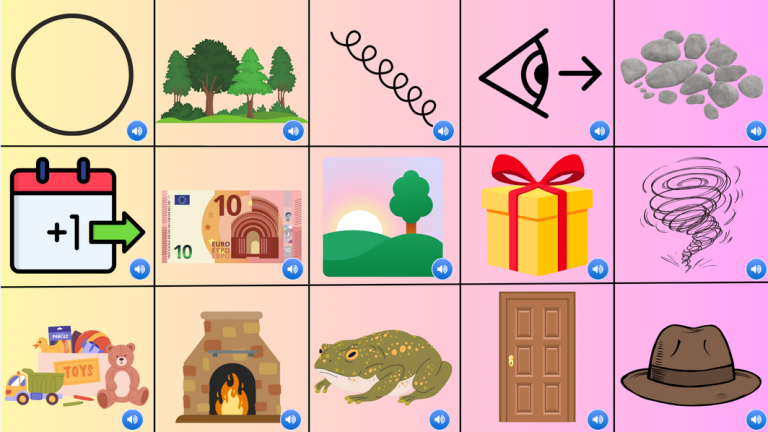Screen dimensions: 768x432
Task: Play the audio for the wooden door
Action: (x=599, y=419)
